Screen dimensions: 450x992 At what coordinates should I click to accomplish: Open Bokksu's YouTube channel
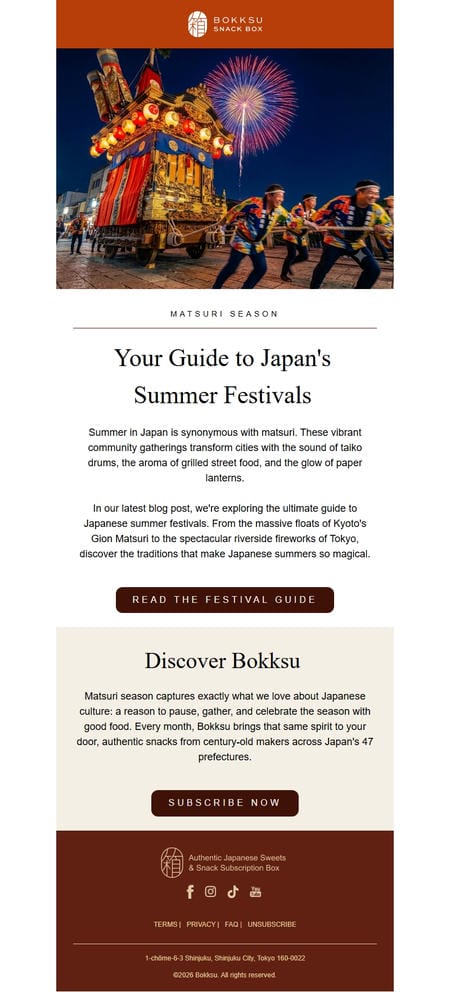coord(256,891)
